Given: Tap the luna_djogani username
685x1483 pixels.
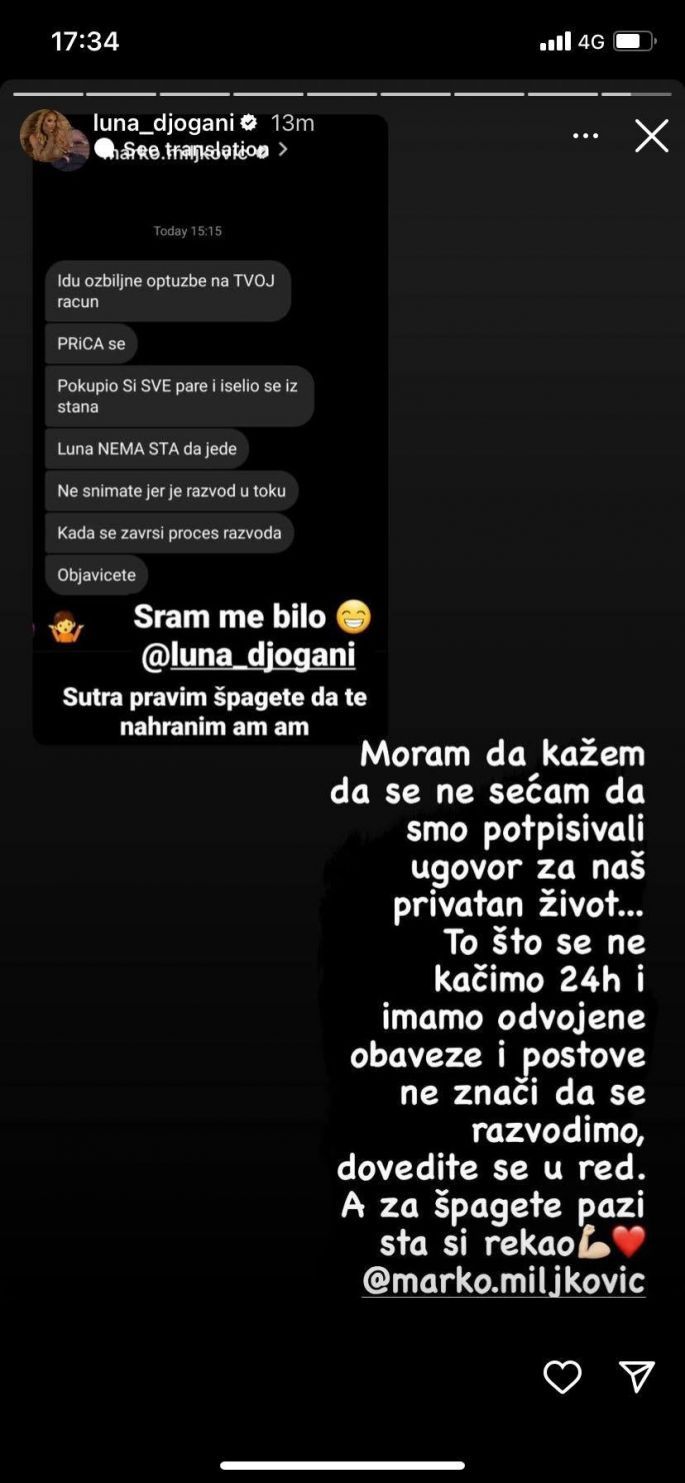Looking at the screenshot, I should [x=163, y=123].
